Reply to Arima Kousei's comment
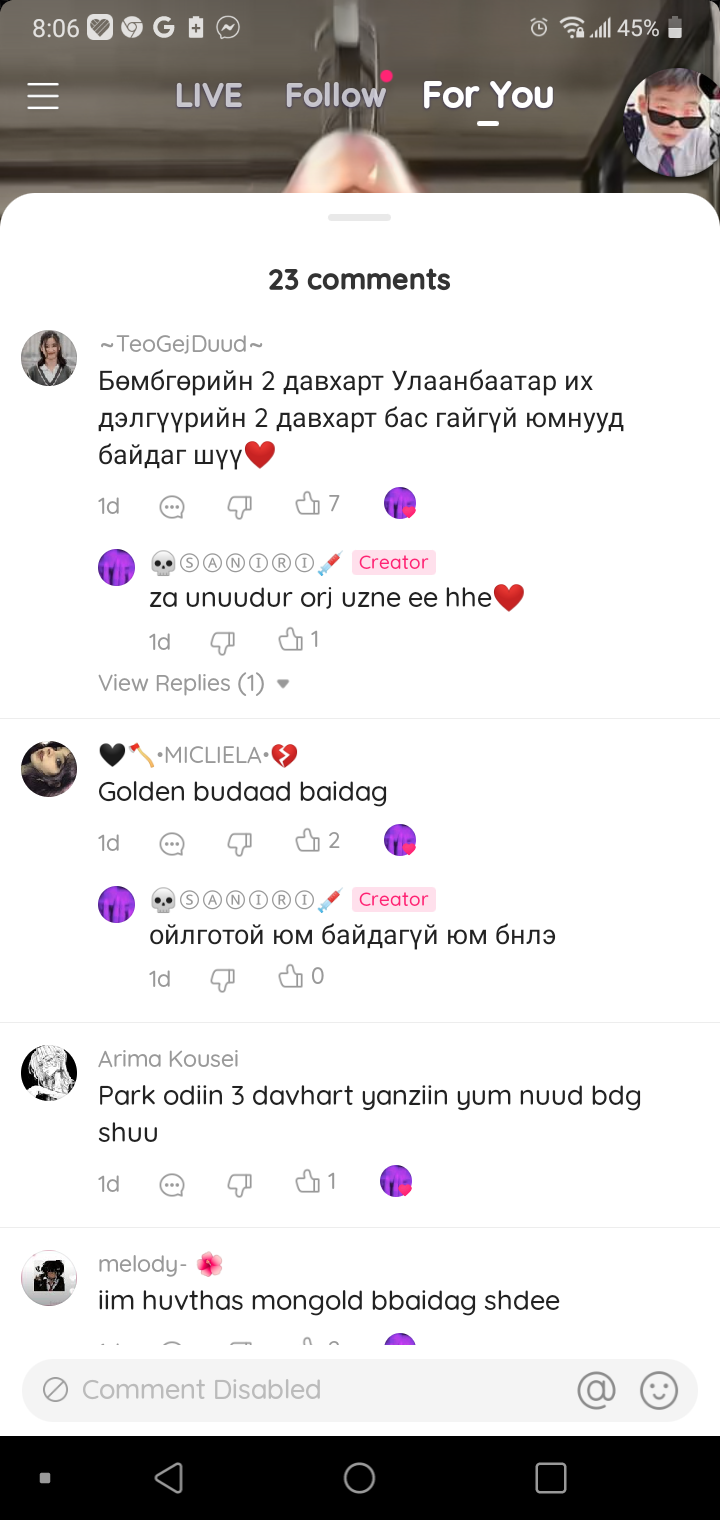This screenshot has width=720, height=1520. [x=172, y=1185]
